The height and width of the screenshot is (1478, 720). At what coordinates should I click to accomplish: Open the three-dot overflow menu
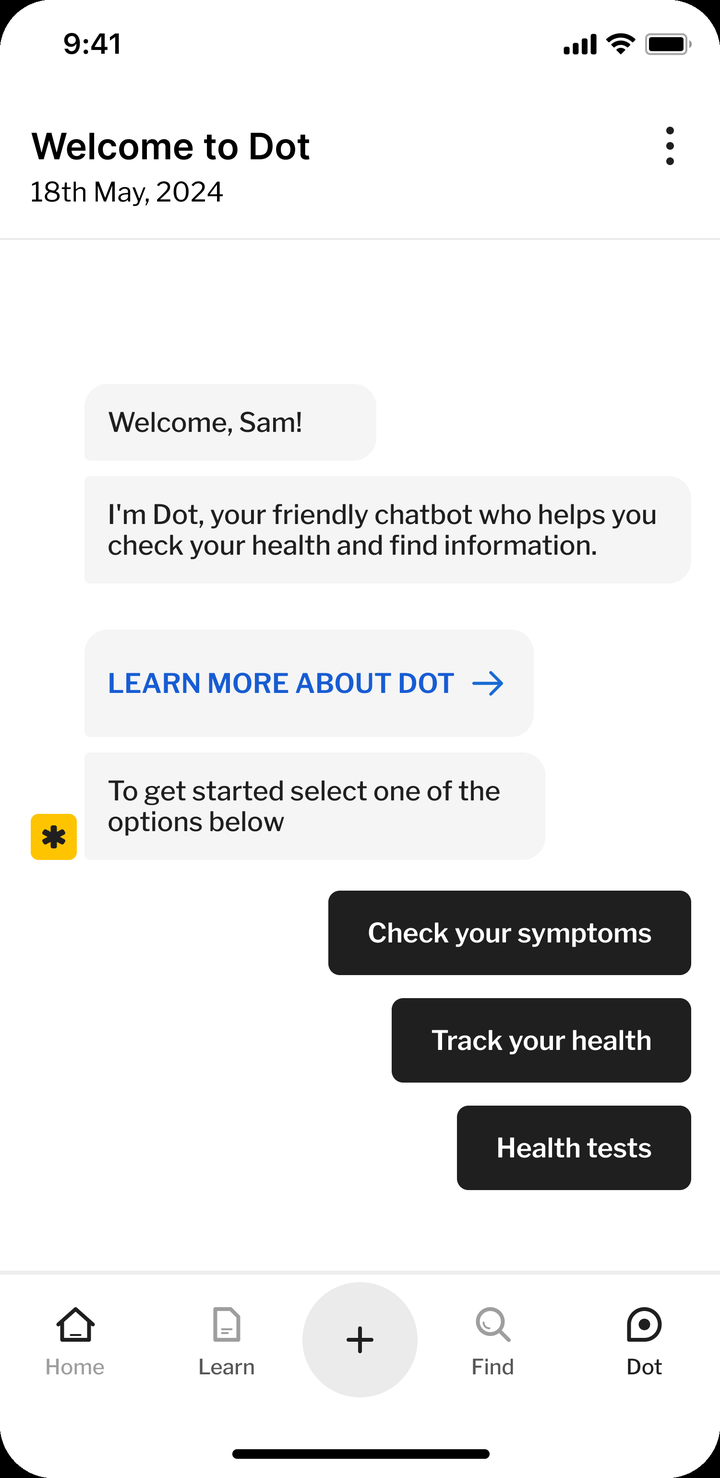[x=670, y=146]
